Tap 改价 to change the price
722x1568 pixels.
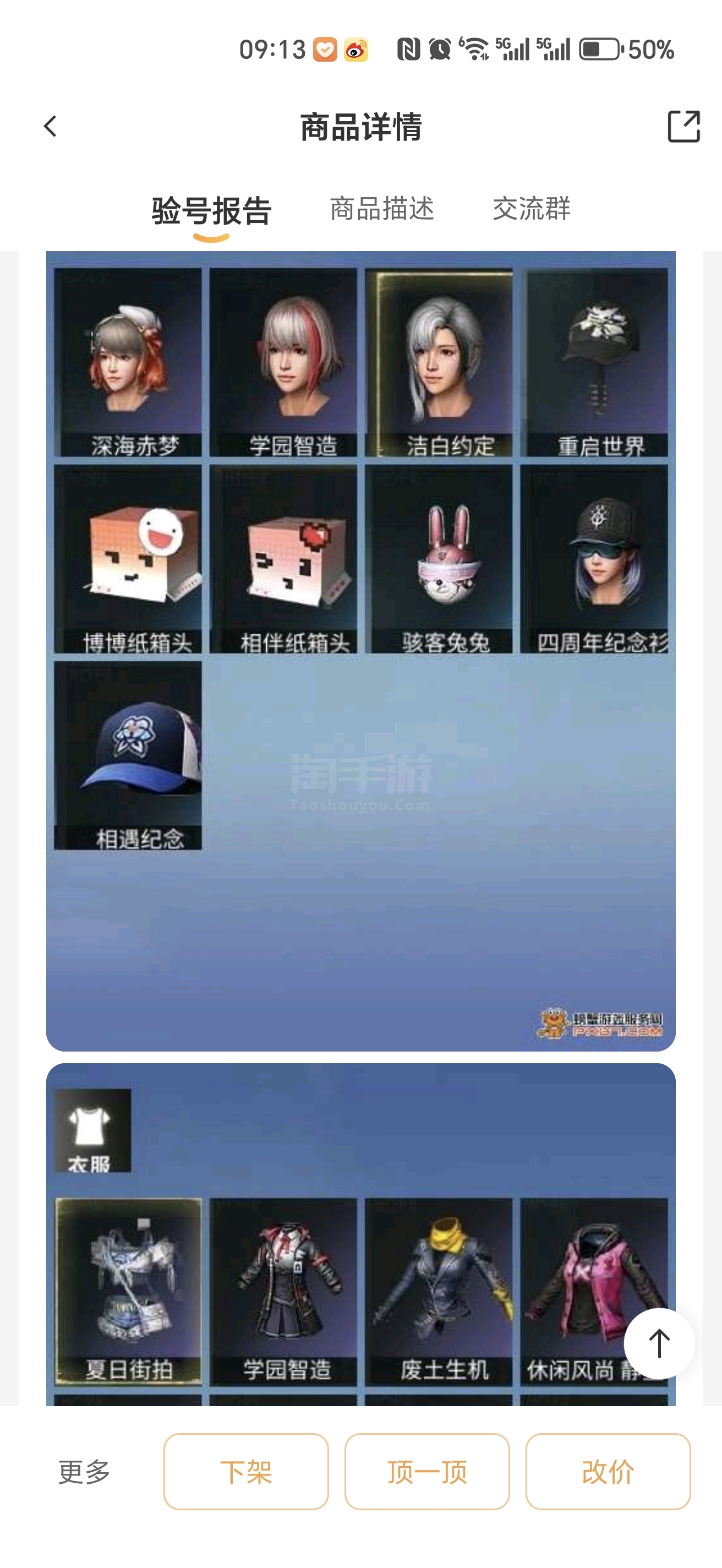pyautogui.click(x=608, y=1471)
